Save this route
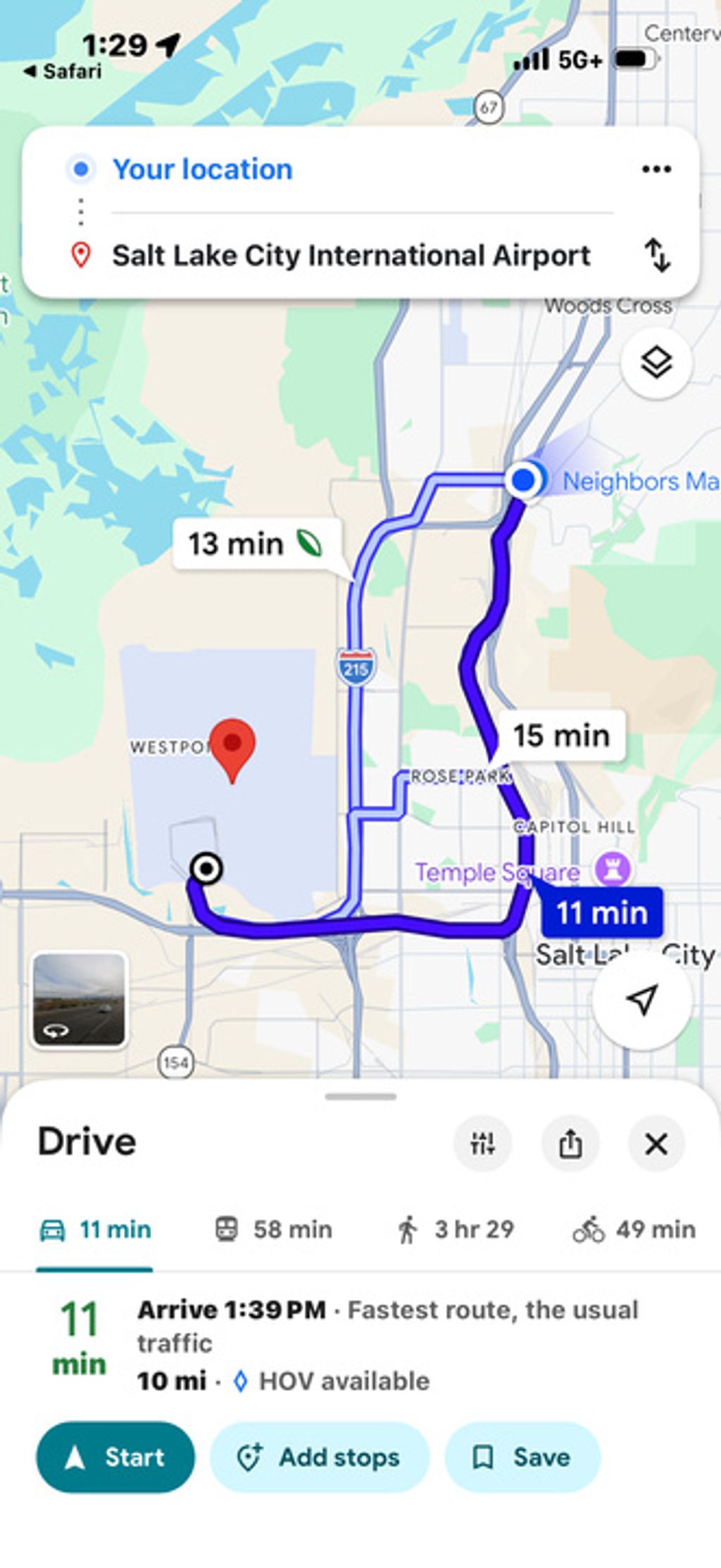 tap(522, 1457)
